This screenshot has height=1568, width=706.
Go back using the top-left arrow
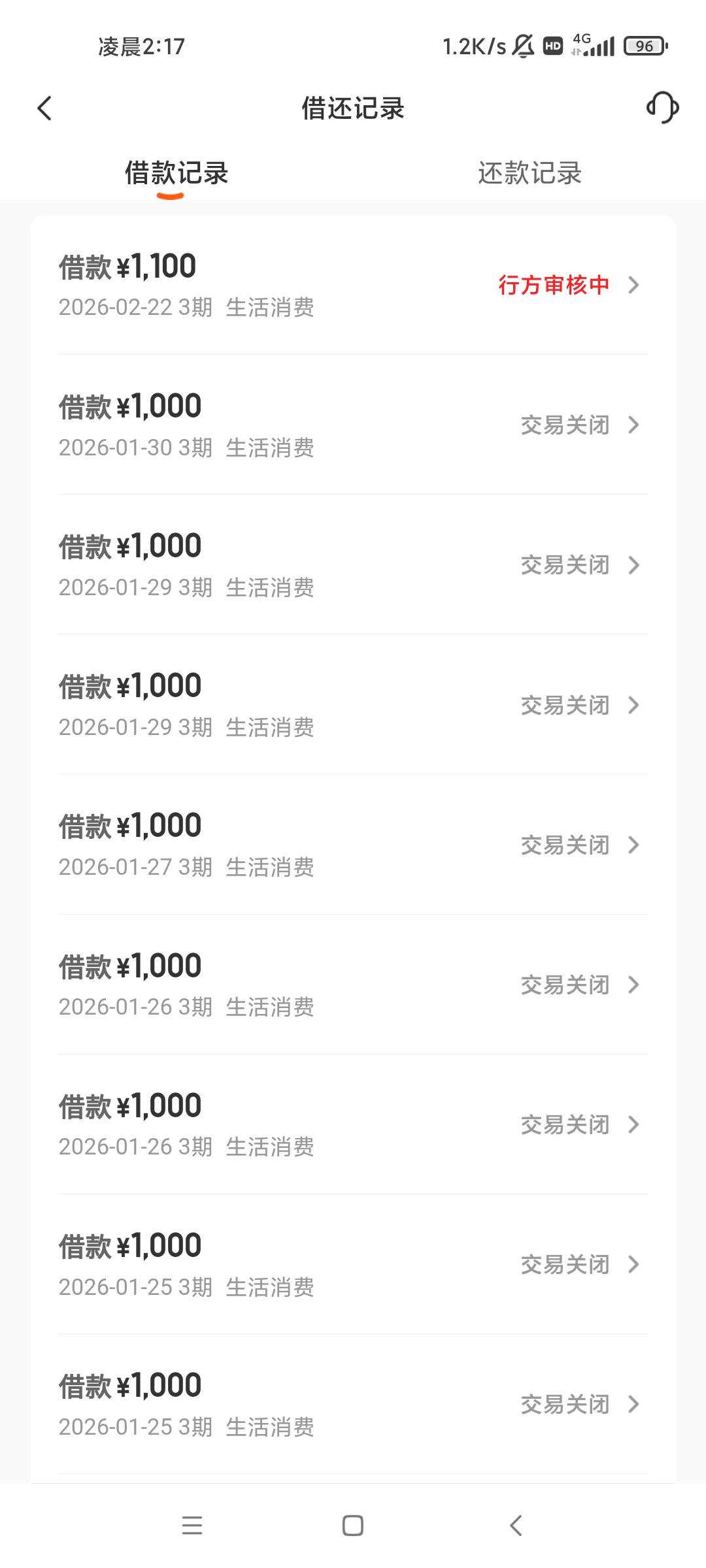click(x=44, y=108)
